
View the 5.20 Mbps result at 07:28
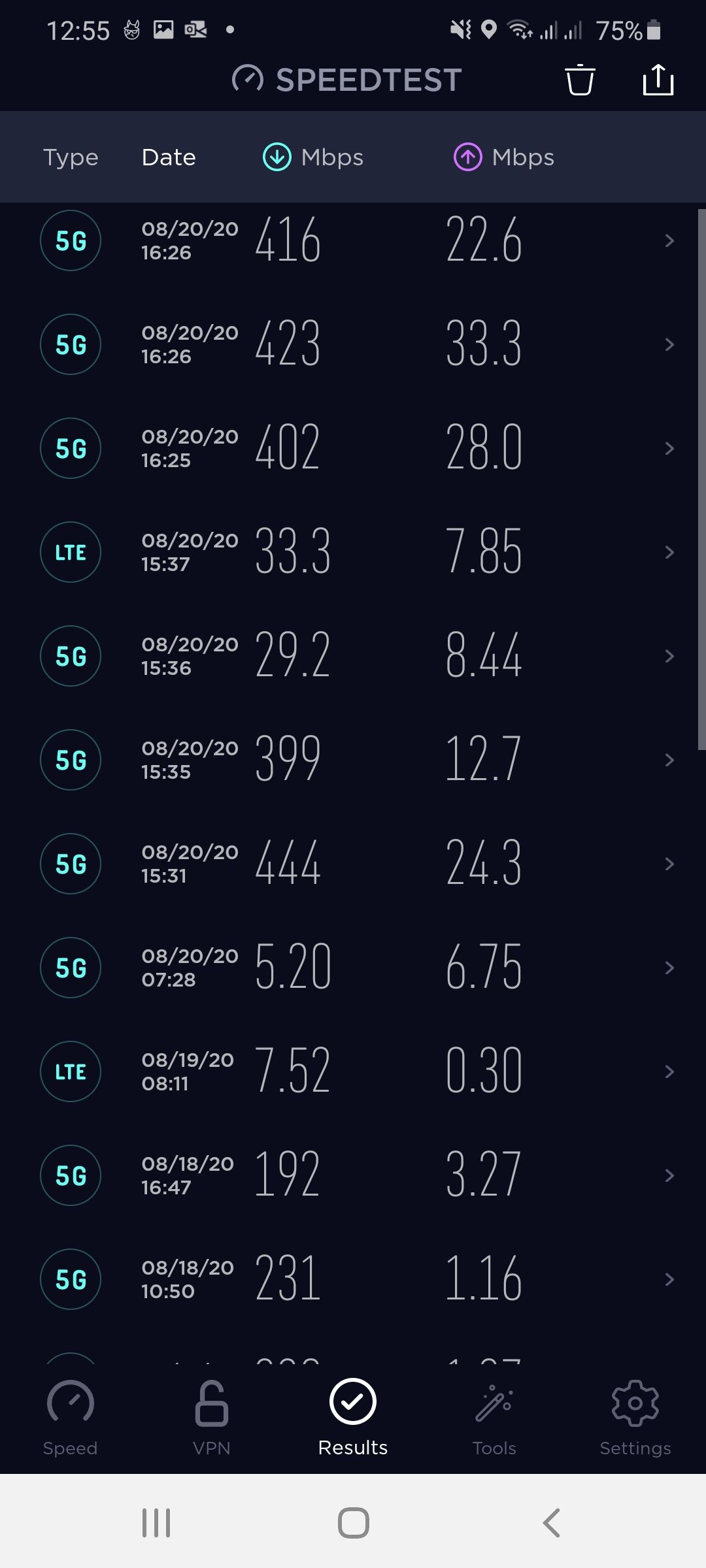click(x=353, y=968)
